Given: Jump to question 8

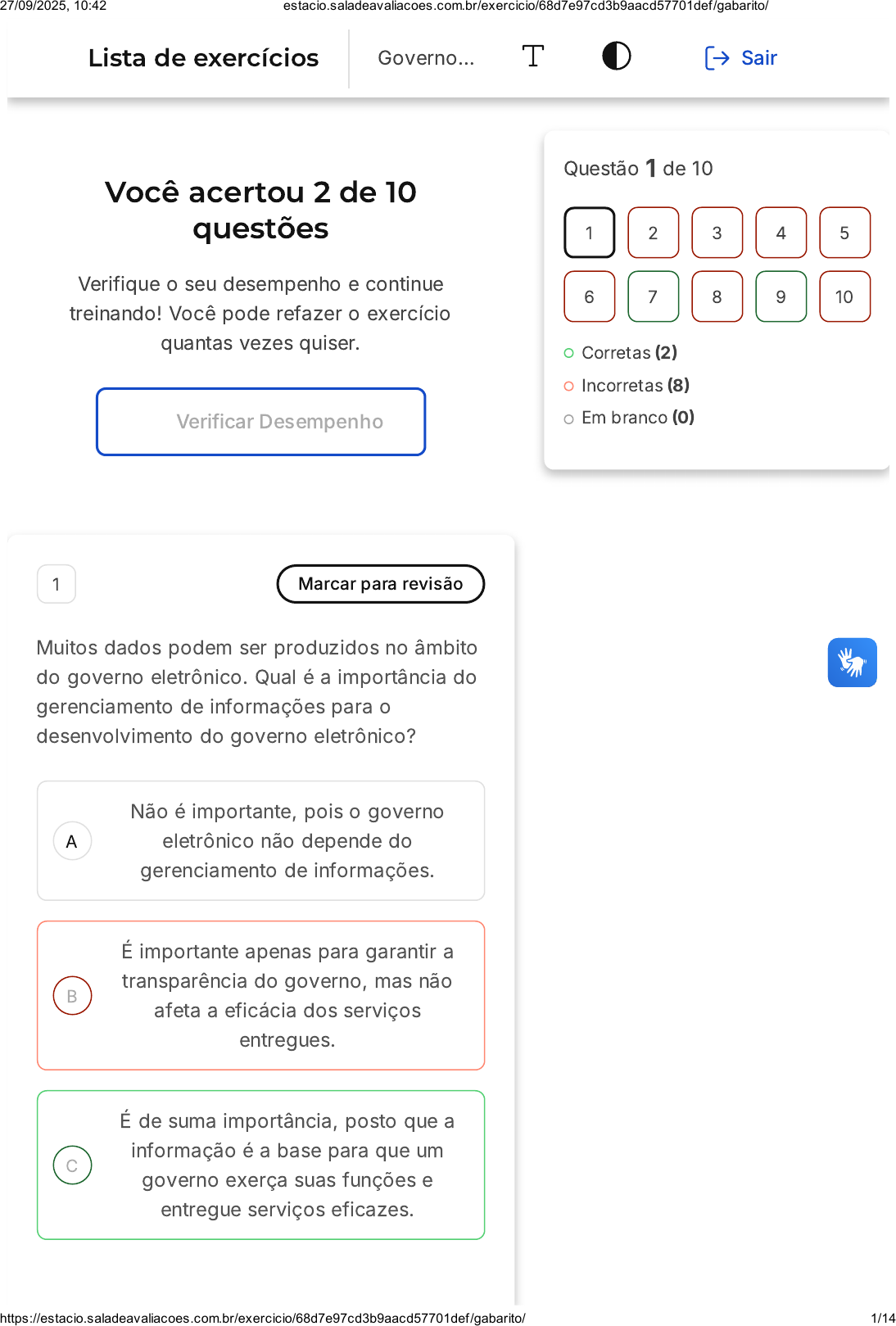Looking at the screenshot, I should pos(717,296).
